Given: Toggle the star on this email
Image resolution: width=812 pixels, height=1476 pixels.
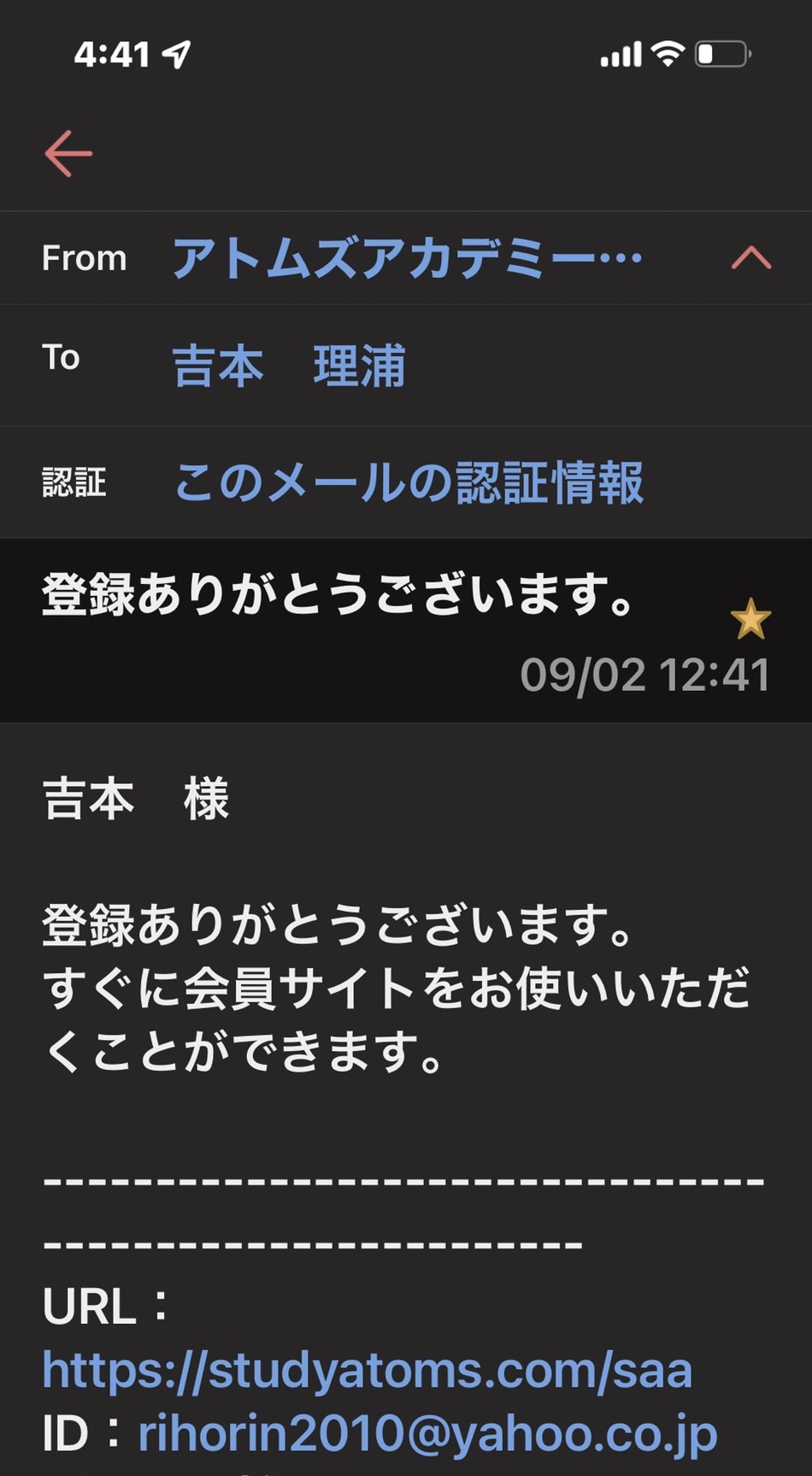Looking at the screenshot, I should 750,619.
